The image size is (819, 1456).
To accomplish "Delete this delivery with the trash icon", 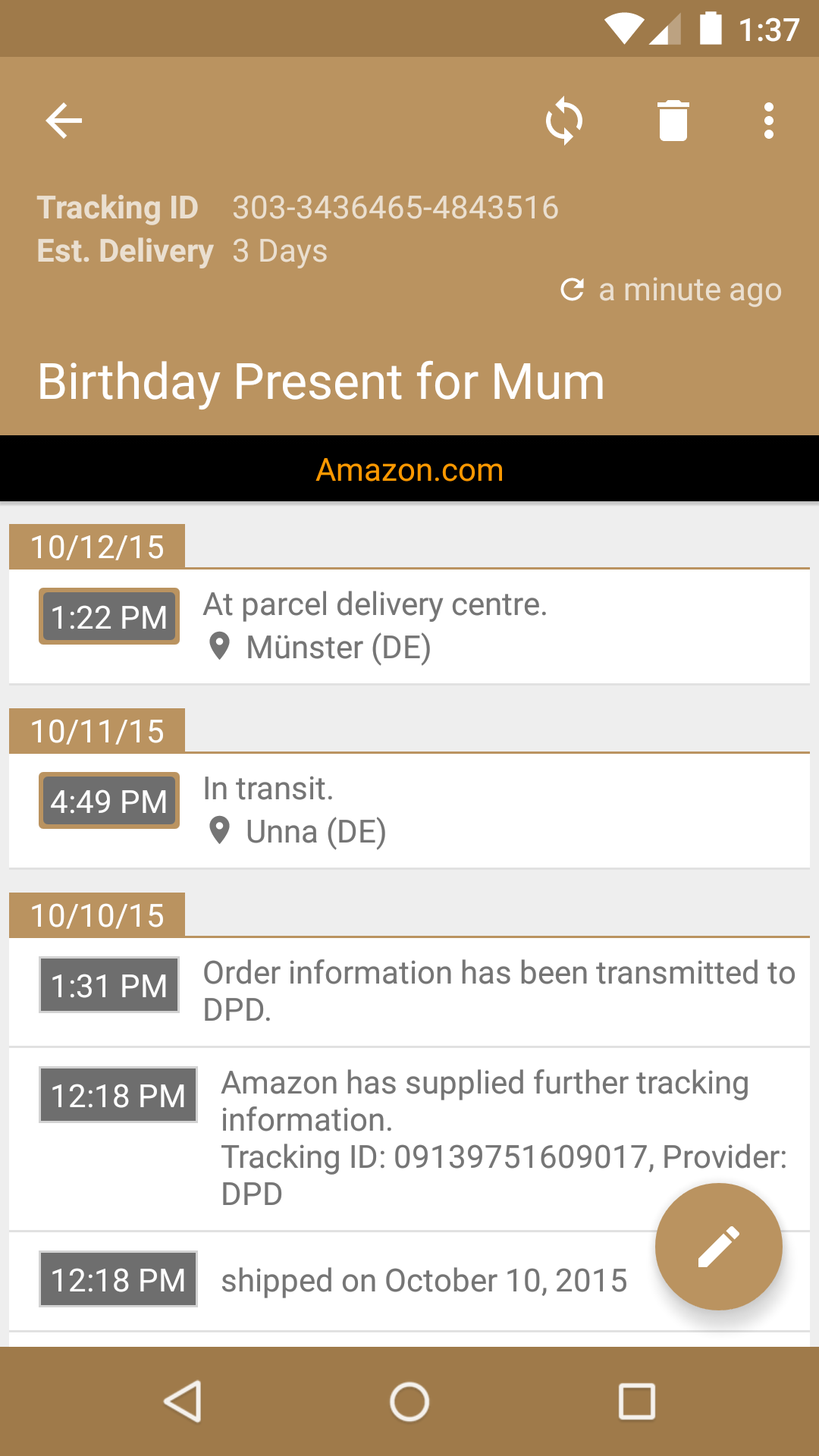I will coord(673,121).
